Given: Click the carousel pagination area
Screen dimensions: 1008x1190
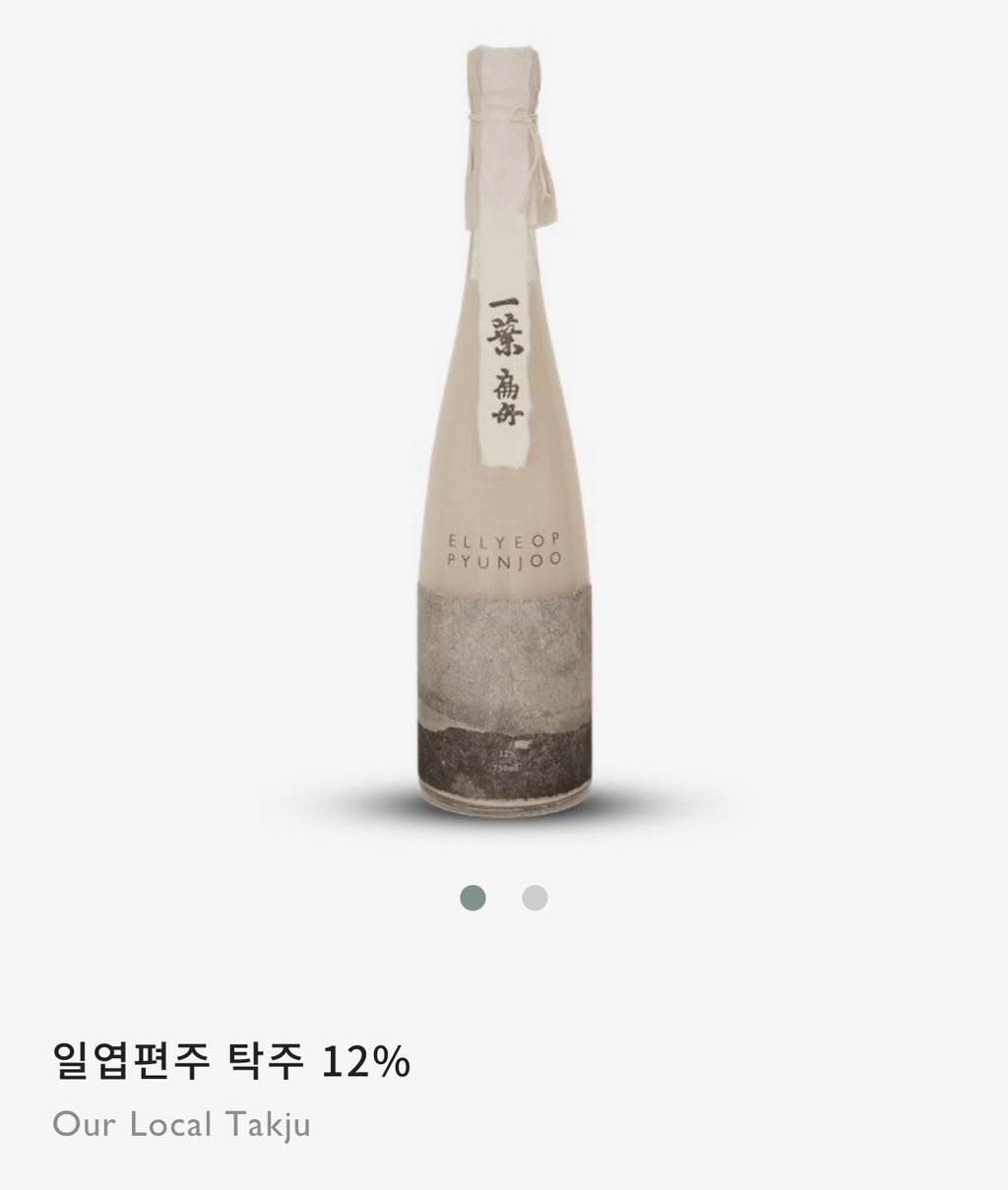Looking at the screenshot, I should pyautogui.click(x=504, y=898).
